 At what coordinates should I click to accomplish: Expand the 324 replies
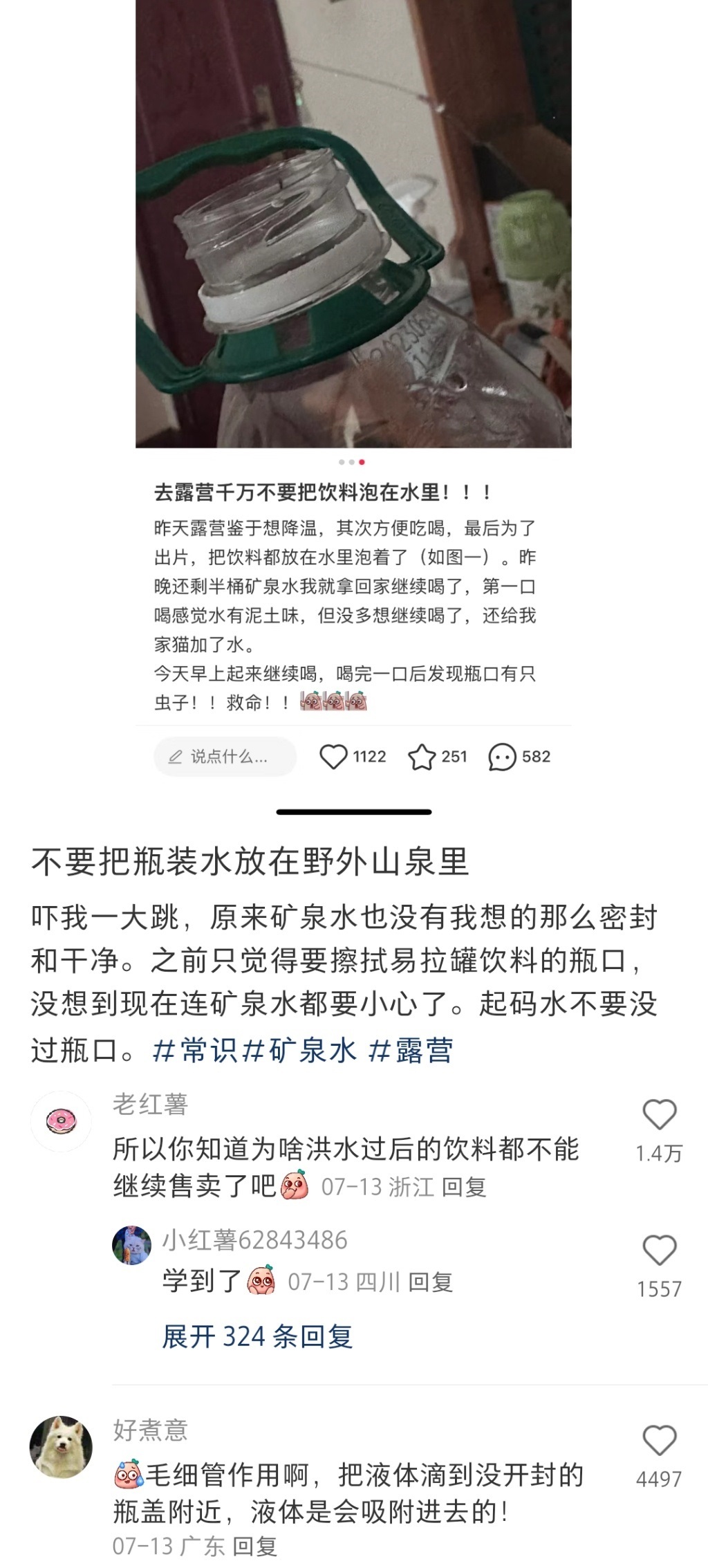[257, 1336]
